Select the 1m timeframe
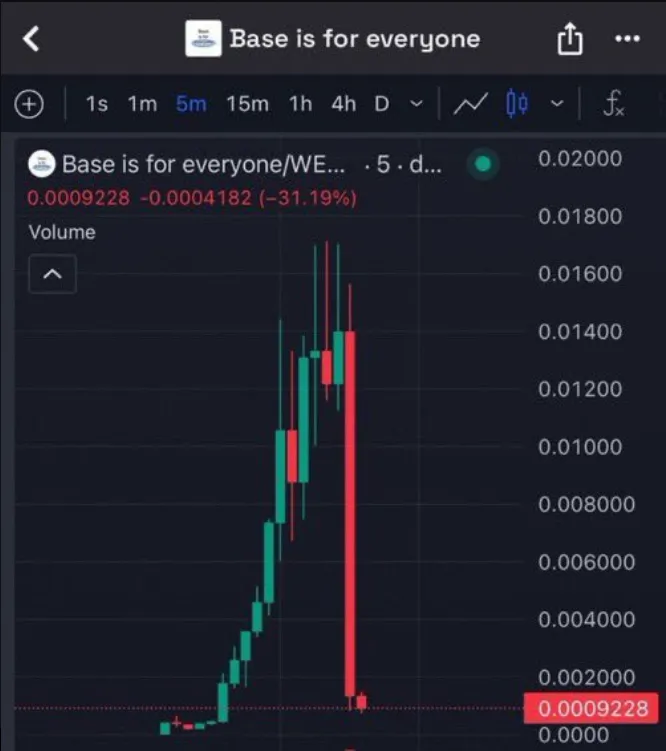This screenshot has height=751, width=666. tap(142, 104)
